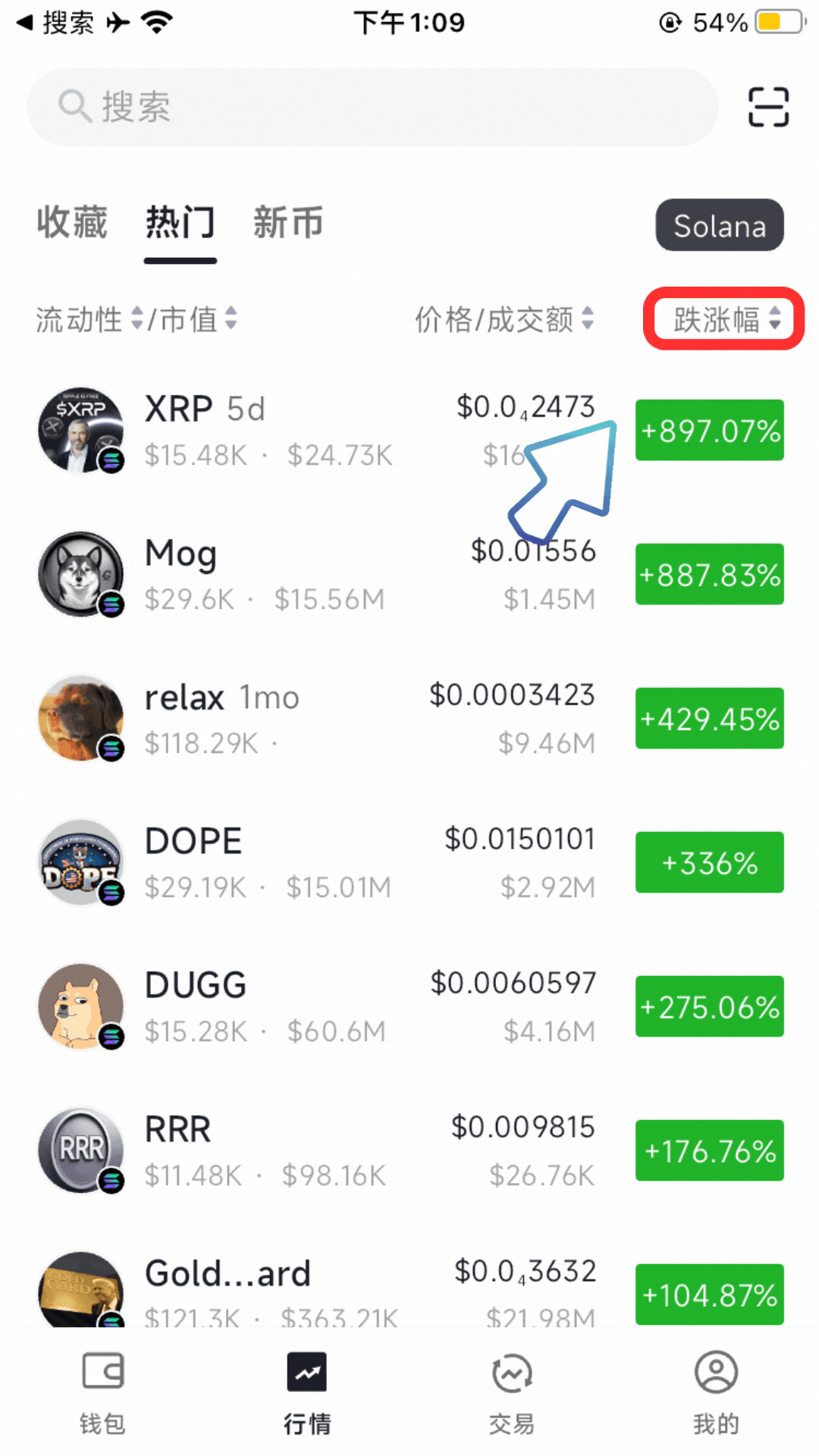
Task: View the DUGG token details
Action: 303,1007
